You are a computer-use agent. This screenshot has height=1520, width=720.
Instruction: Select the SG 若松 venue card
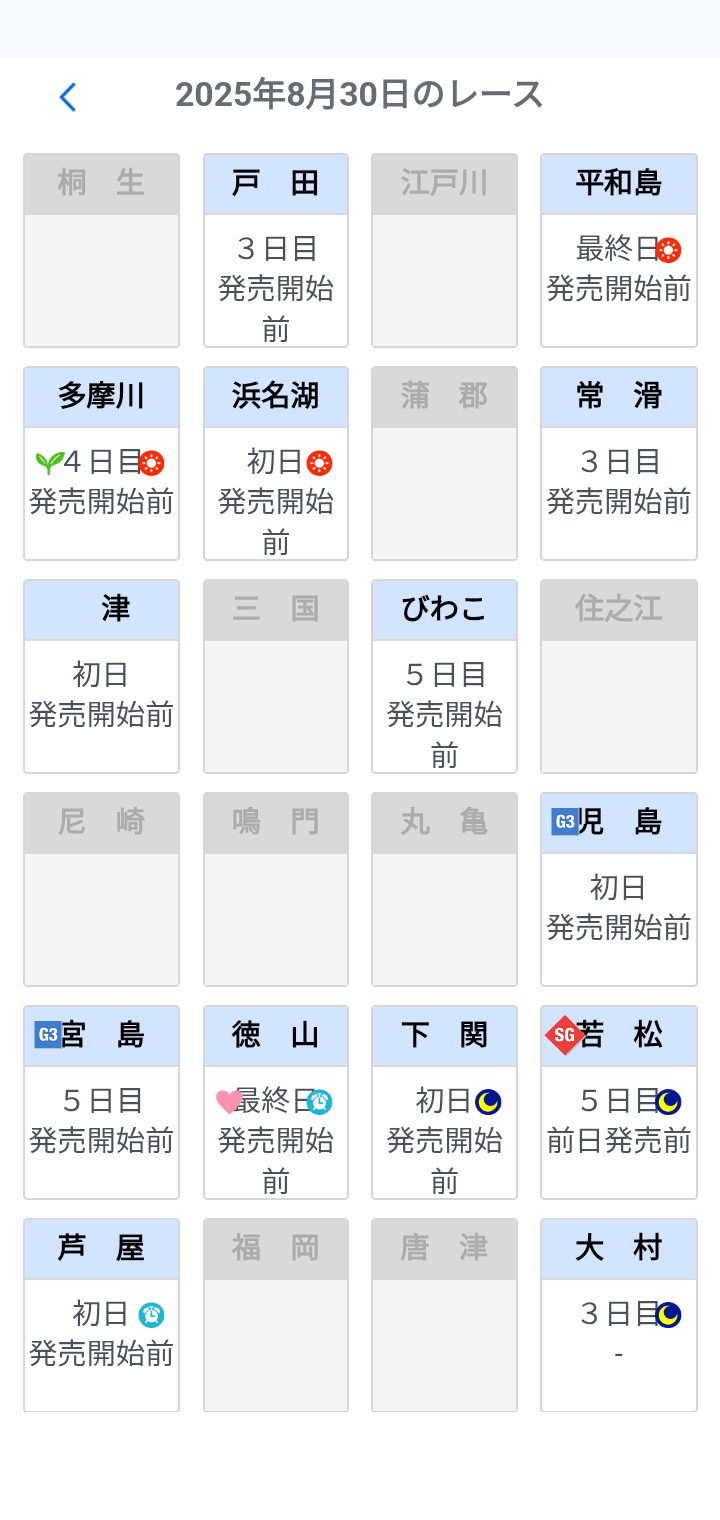(x=618, y=1103)
